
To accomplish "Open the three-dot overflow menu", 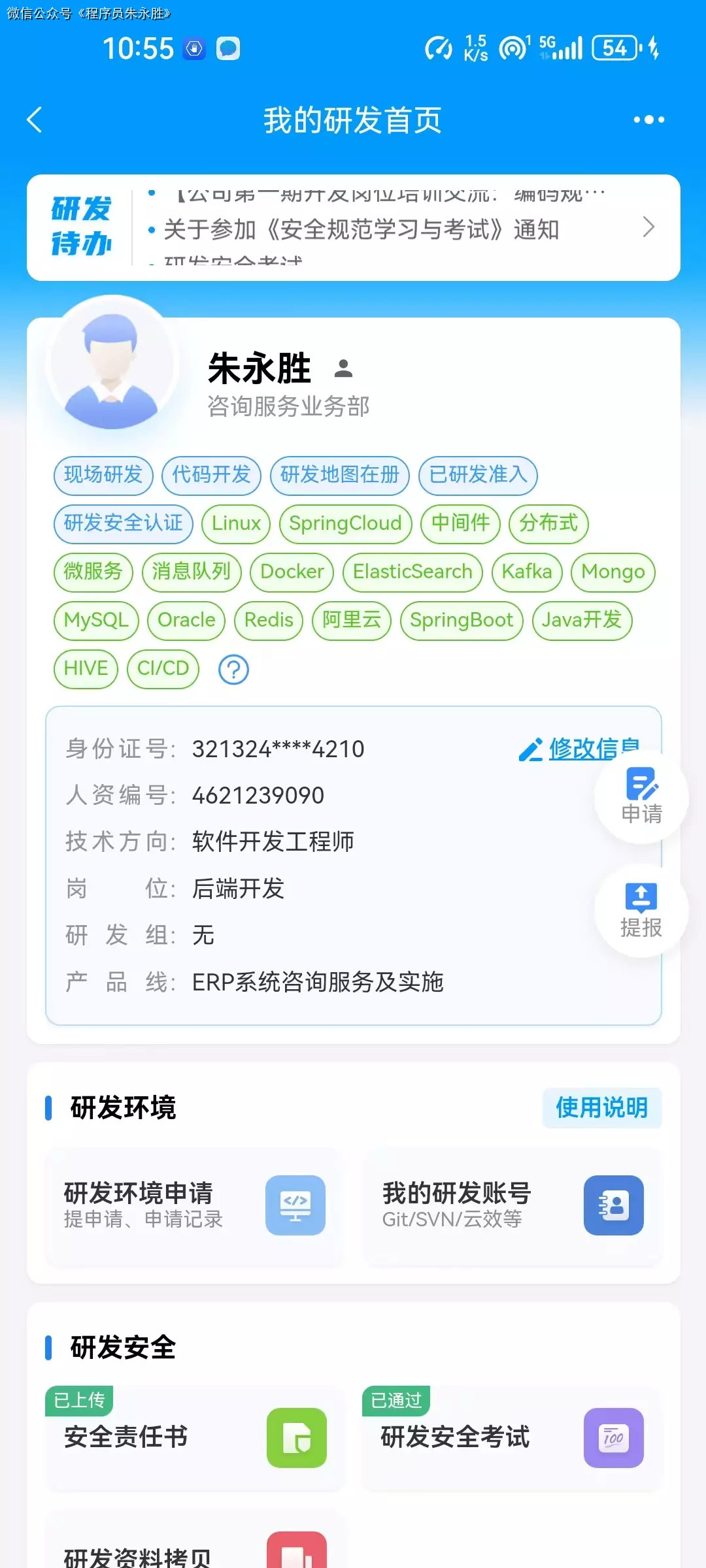I will pyautogui.click(x=648, y=120).
